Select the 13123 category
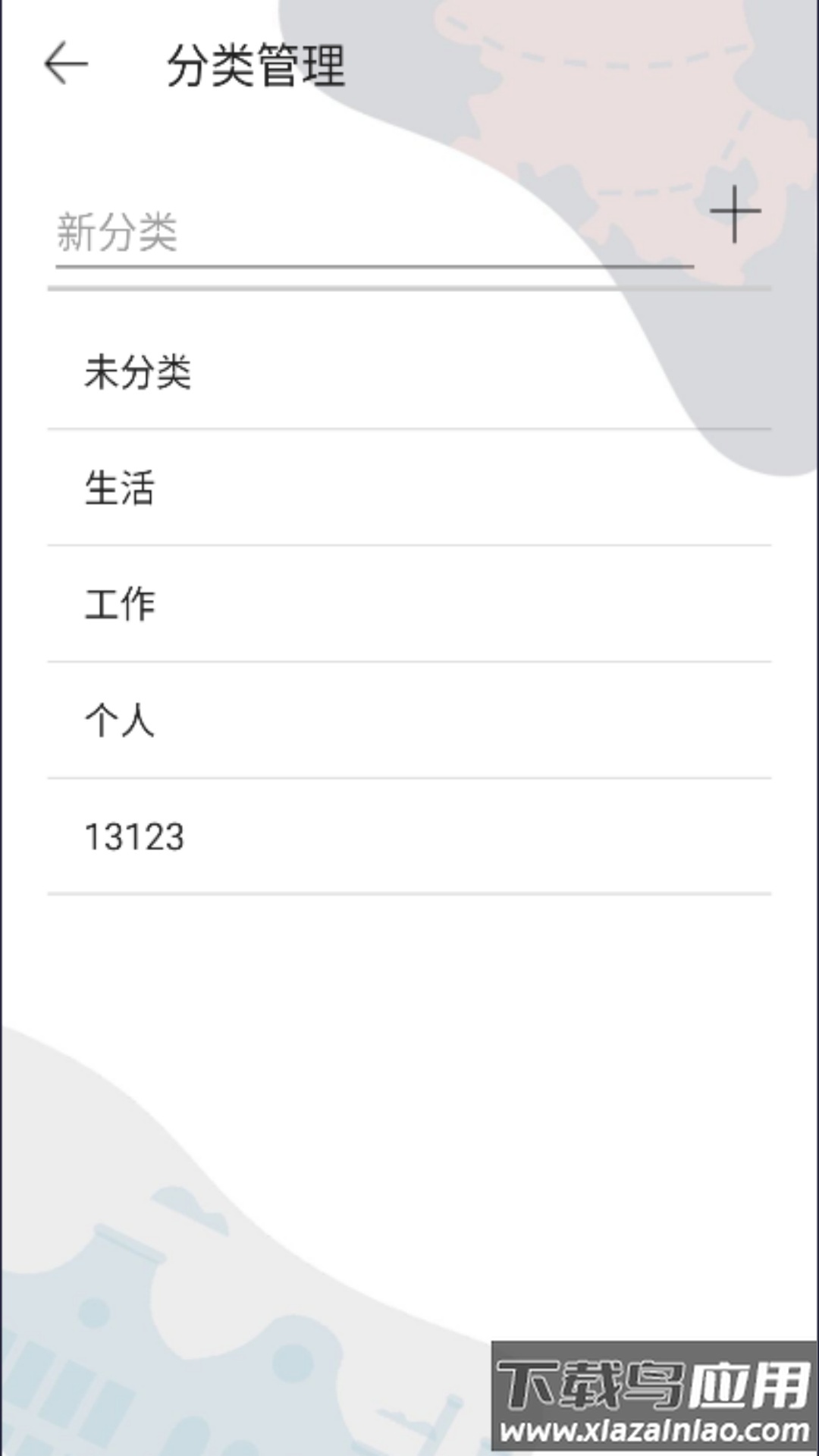This screenshot has height=1456, width=819. [409, 836]
